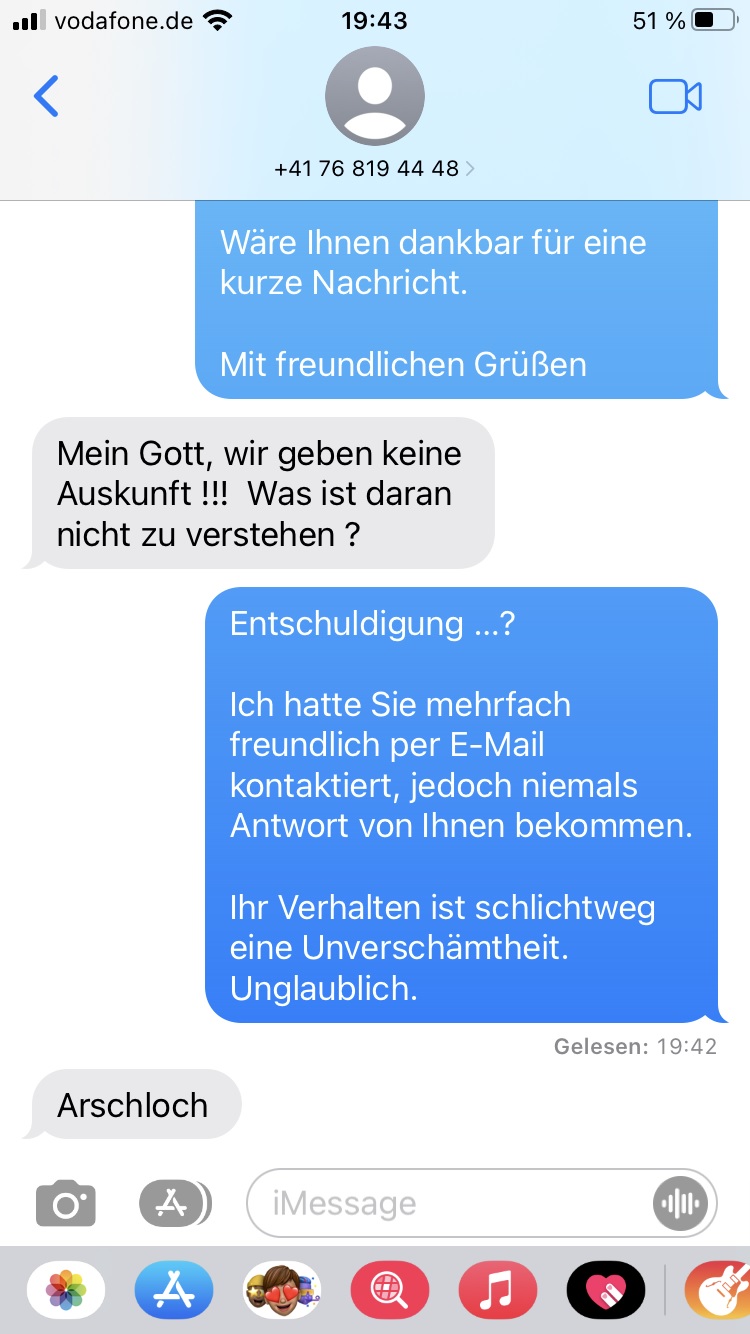Open the App Store for iMessage
Image resolution: width=750 pixels, height=1334 pixels.
(175, 1291)
